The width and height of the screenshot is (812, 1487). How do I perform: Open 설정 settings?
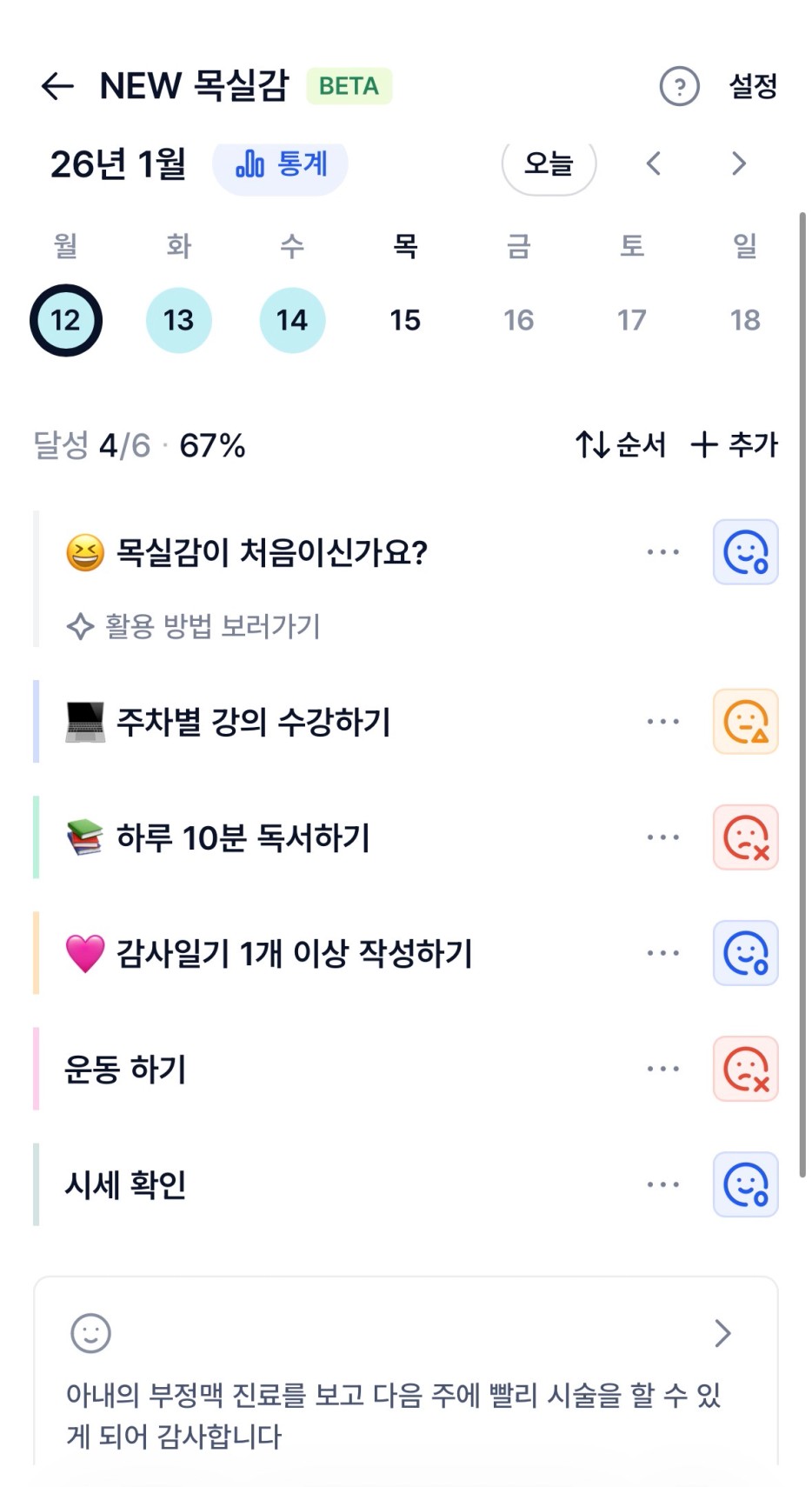point(752,86)
